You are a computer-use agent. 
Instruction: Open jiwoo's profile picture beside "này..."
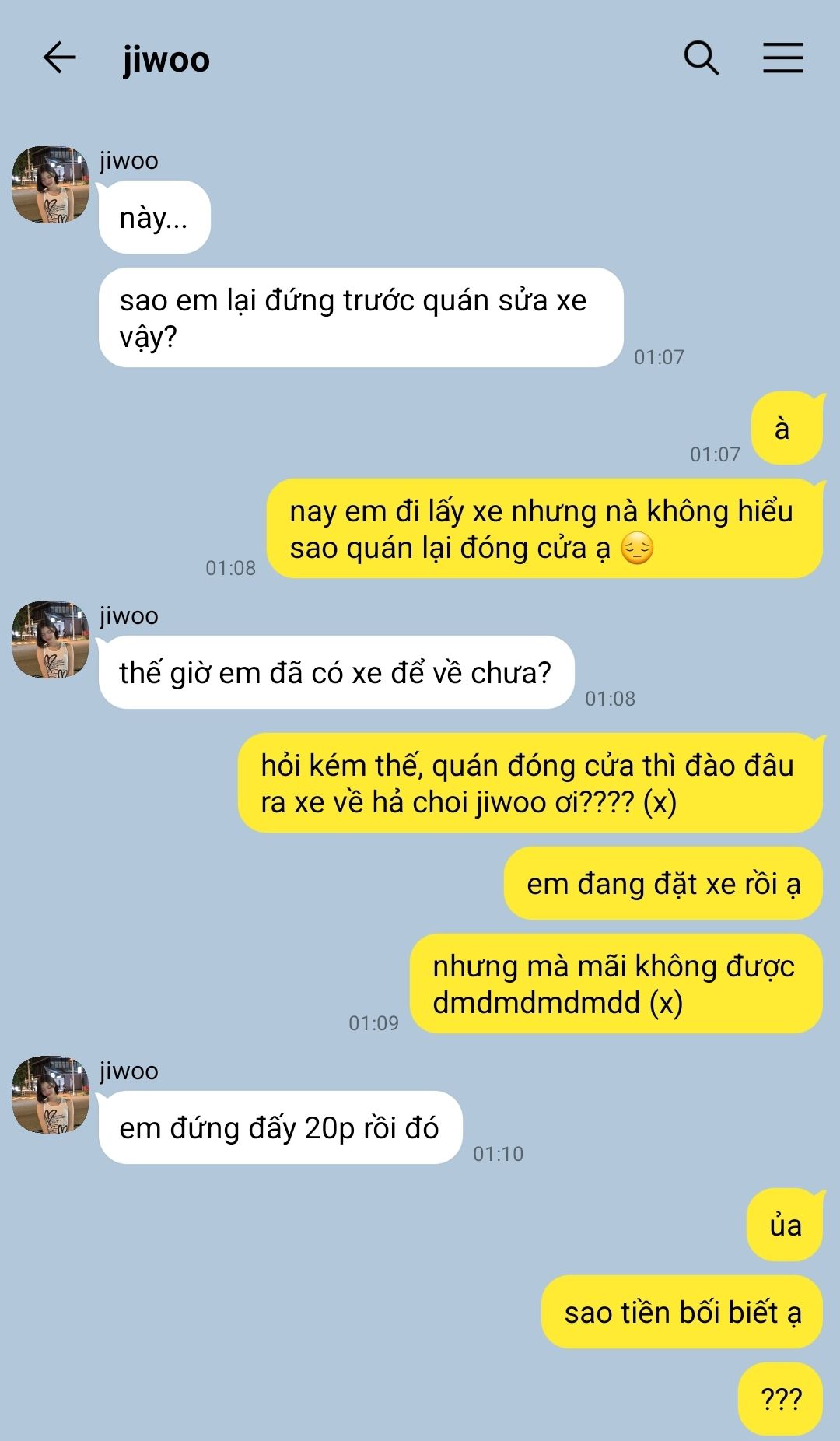[x=51, y=184]
